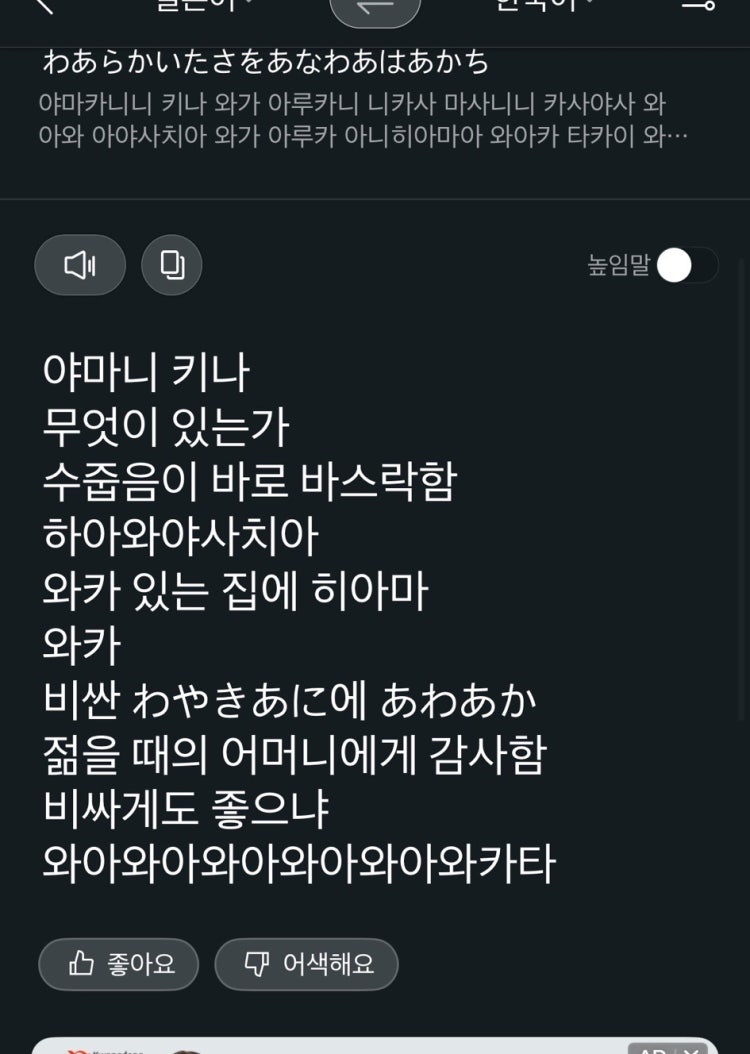
Task: Mark the translation as 어색해요
Action: [x=307, y=964]
